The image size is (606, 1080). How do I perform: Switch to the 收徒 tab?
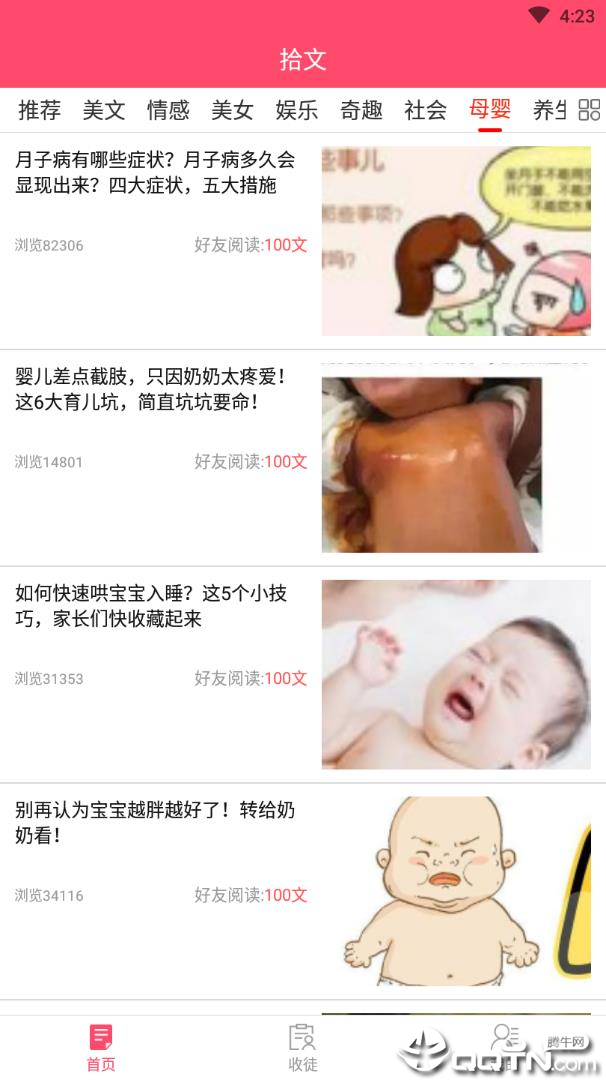click(302, 1046)
